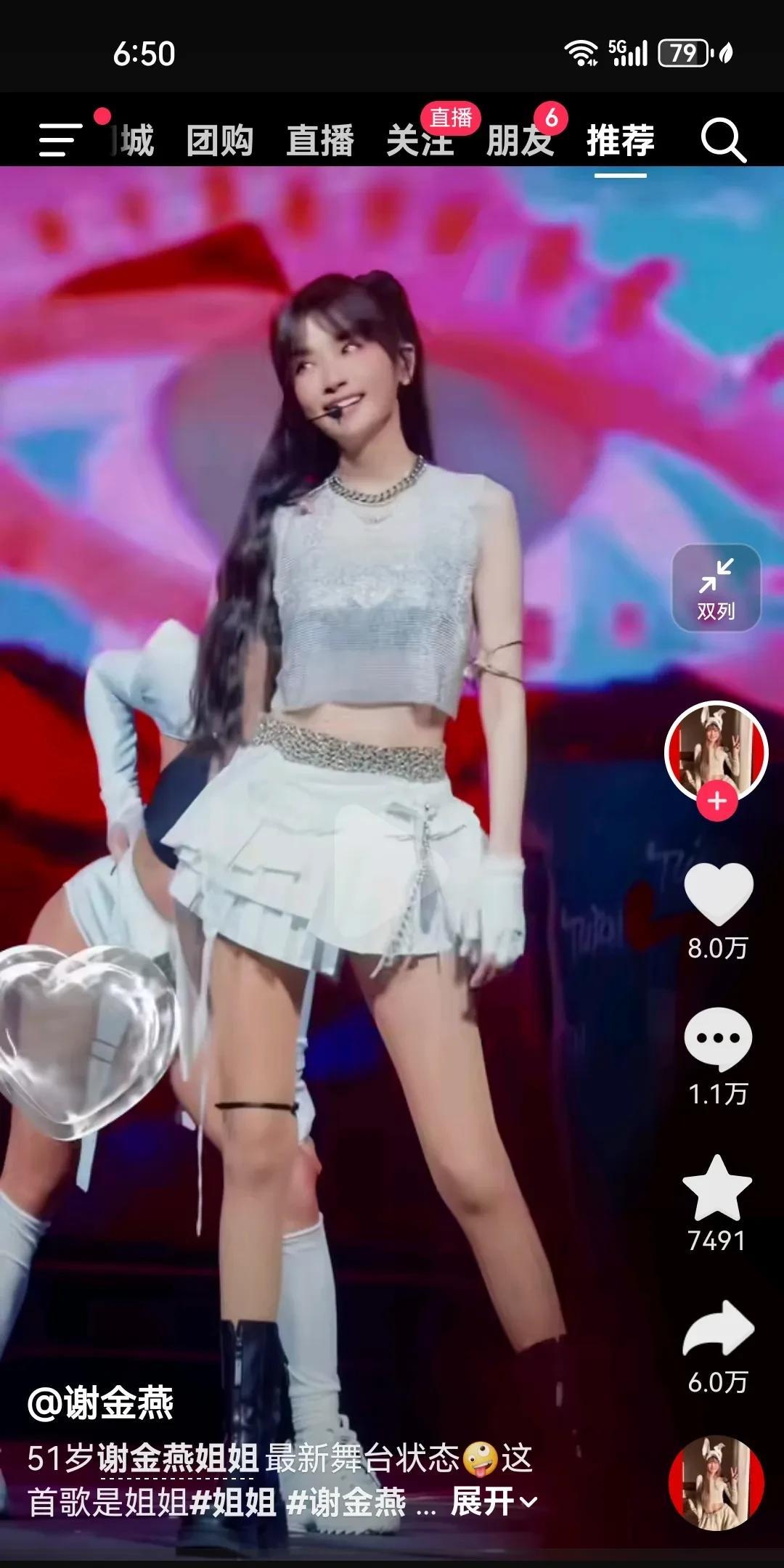Switch to the 关注 tab

pos(420,140)
